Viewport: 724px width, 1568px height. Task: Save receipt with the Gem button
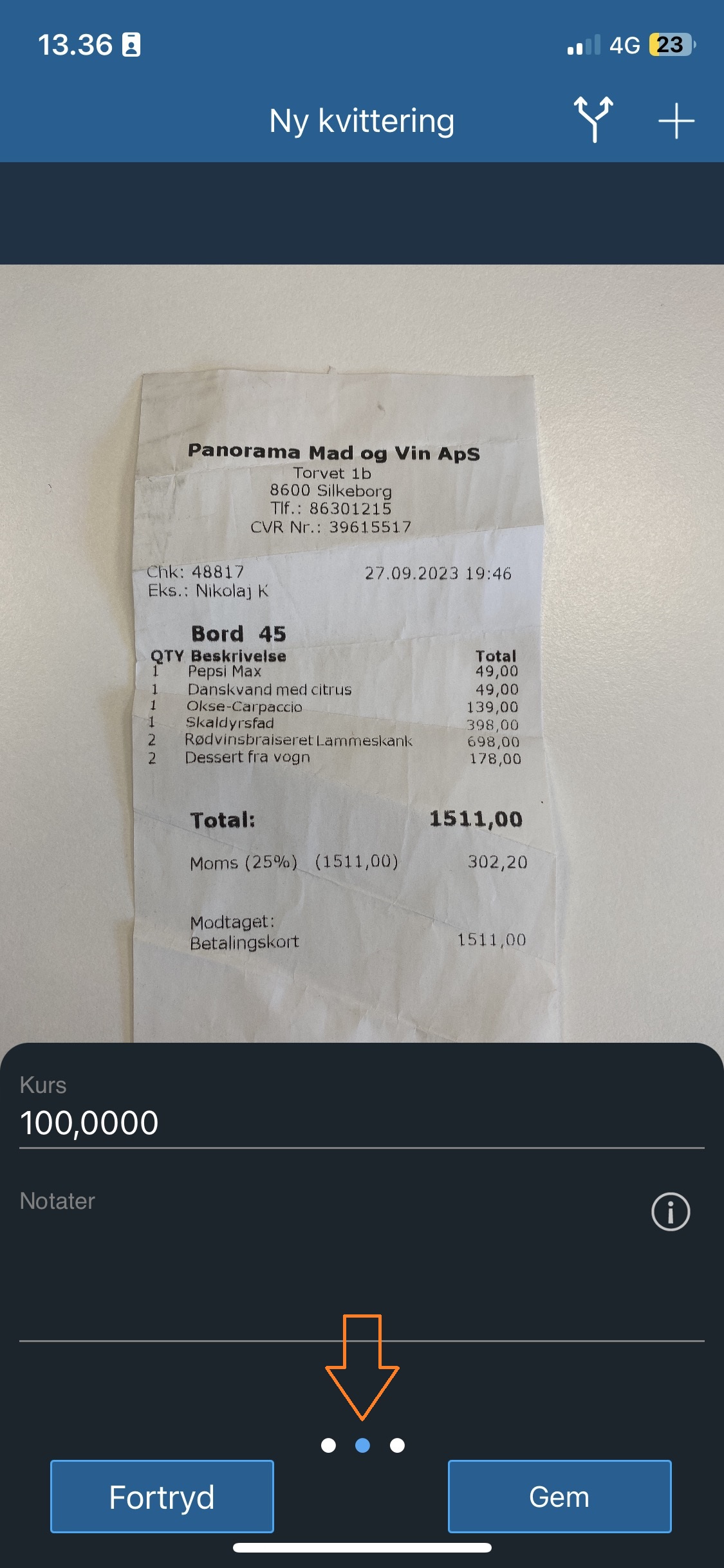[559, 1497]
